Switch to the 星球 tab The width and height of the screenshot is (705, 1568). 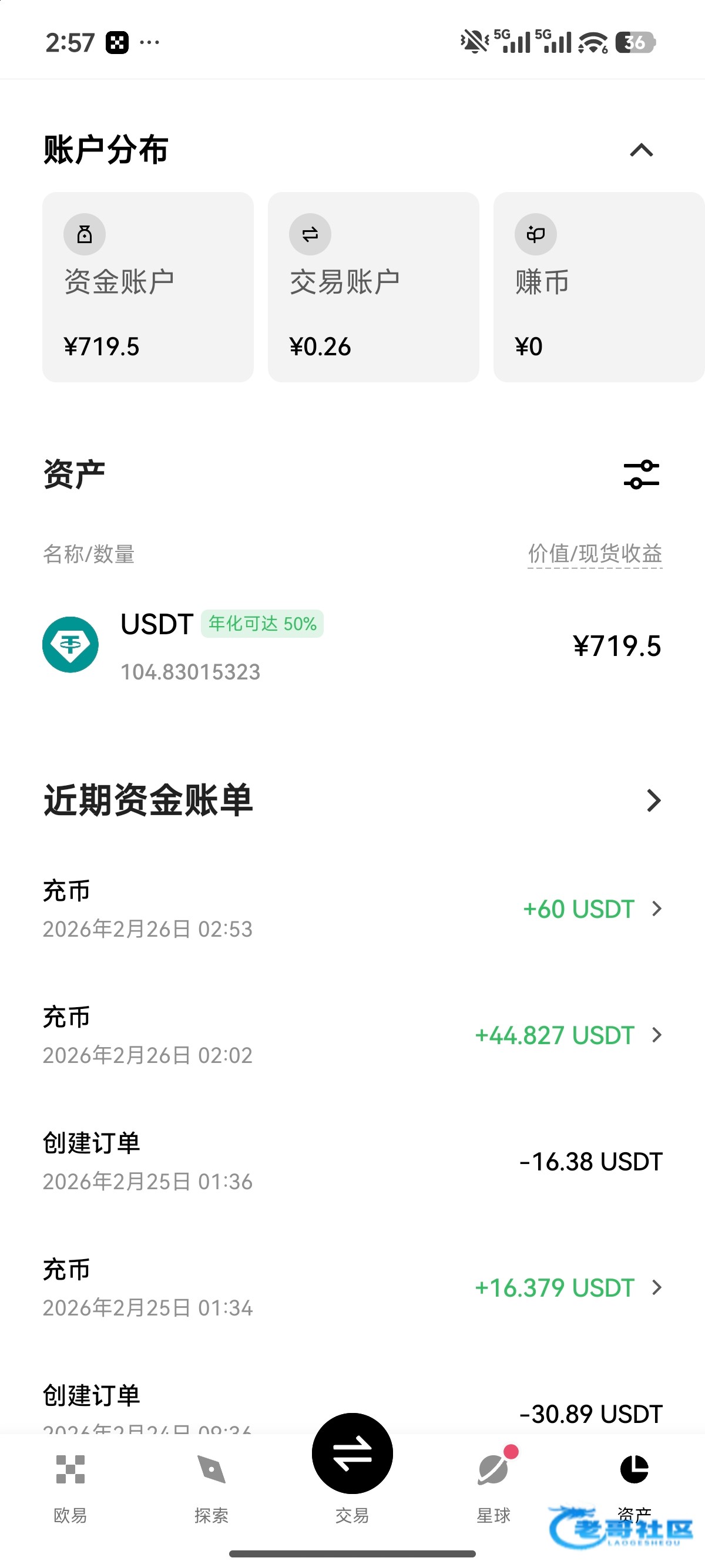(x=493, y=1486)
